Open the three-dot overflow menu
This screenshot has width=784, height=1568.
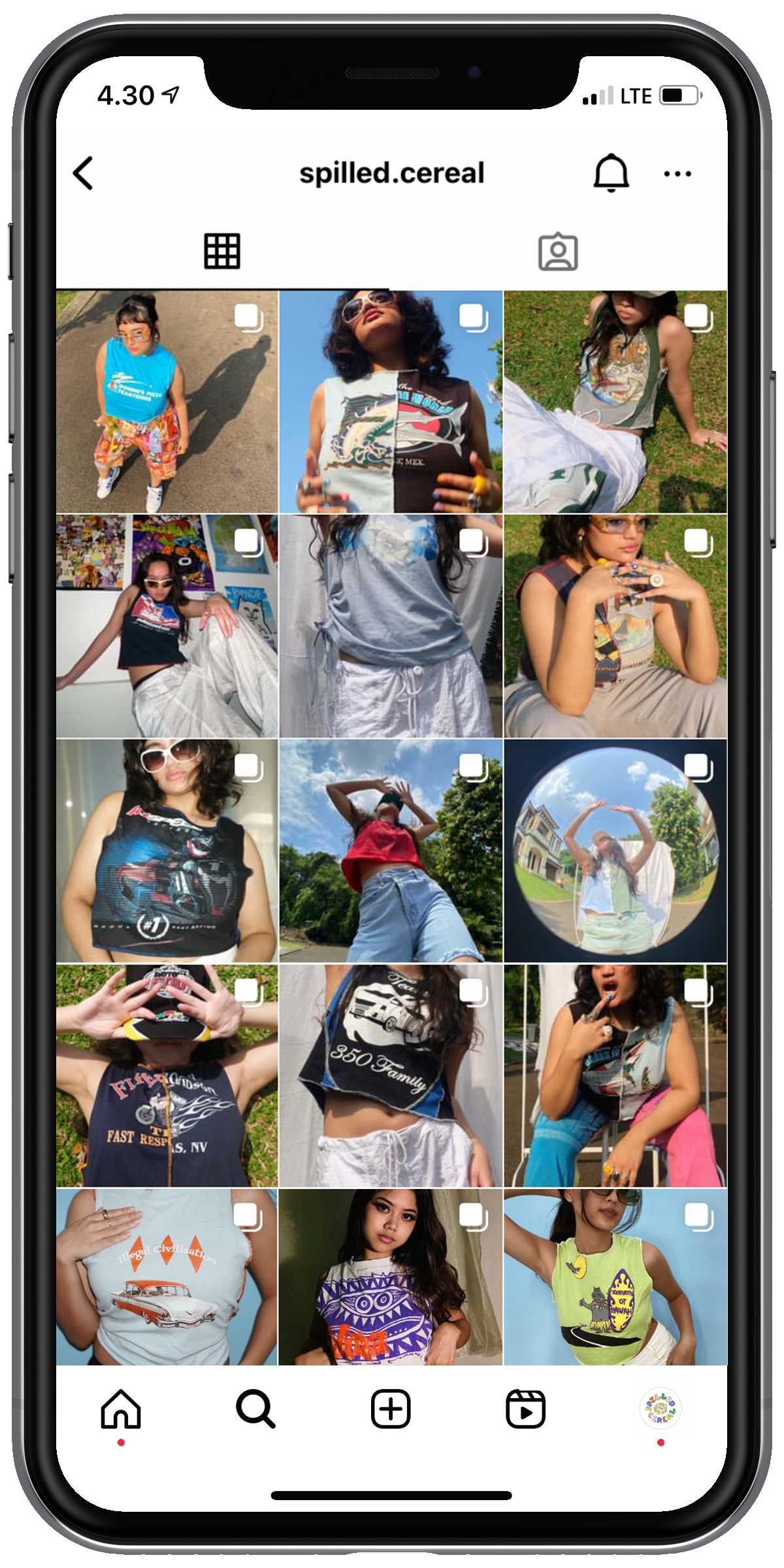point(677,174)
